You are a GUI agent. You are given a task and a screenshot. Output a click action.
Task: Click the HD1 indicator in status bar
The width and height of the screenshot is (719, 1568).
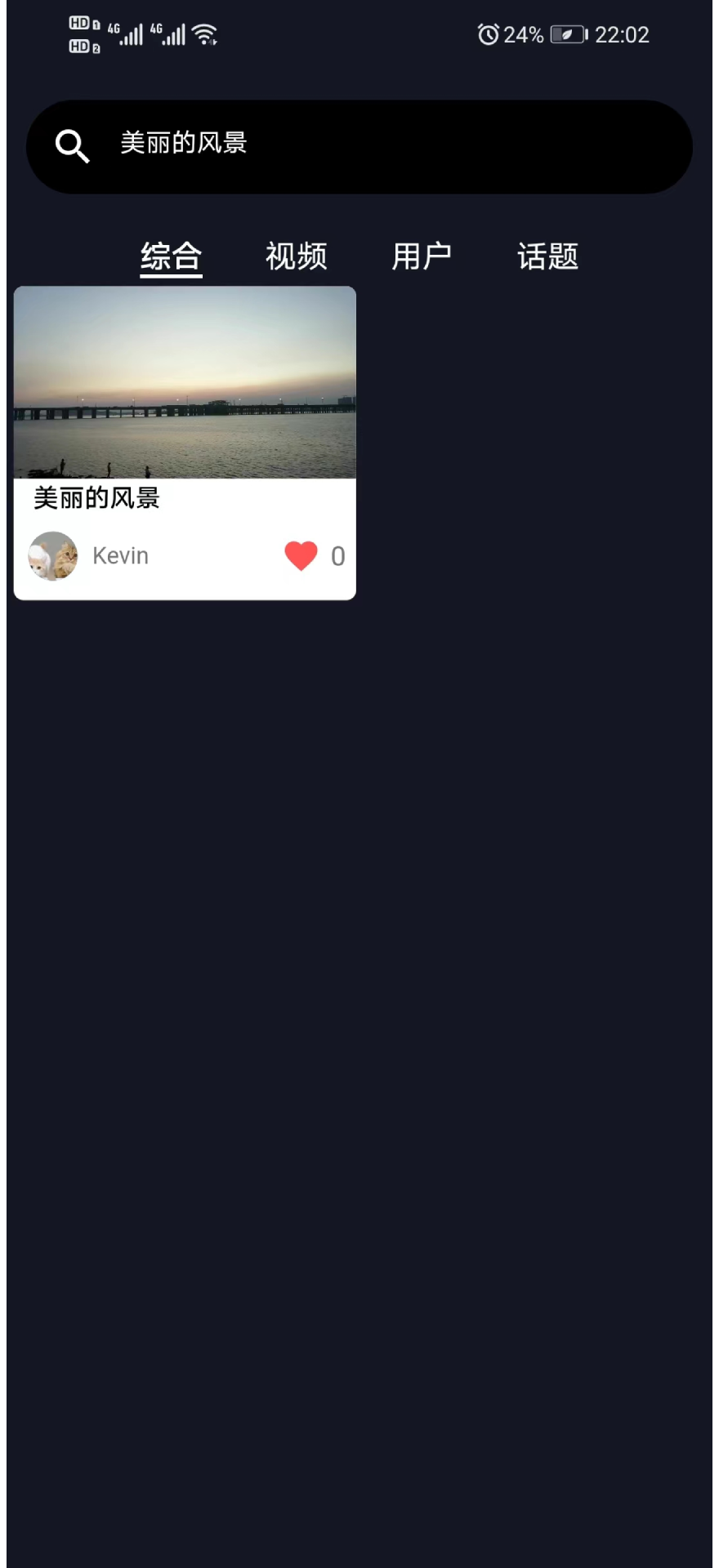[x=81, y=22]
